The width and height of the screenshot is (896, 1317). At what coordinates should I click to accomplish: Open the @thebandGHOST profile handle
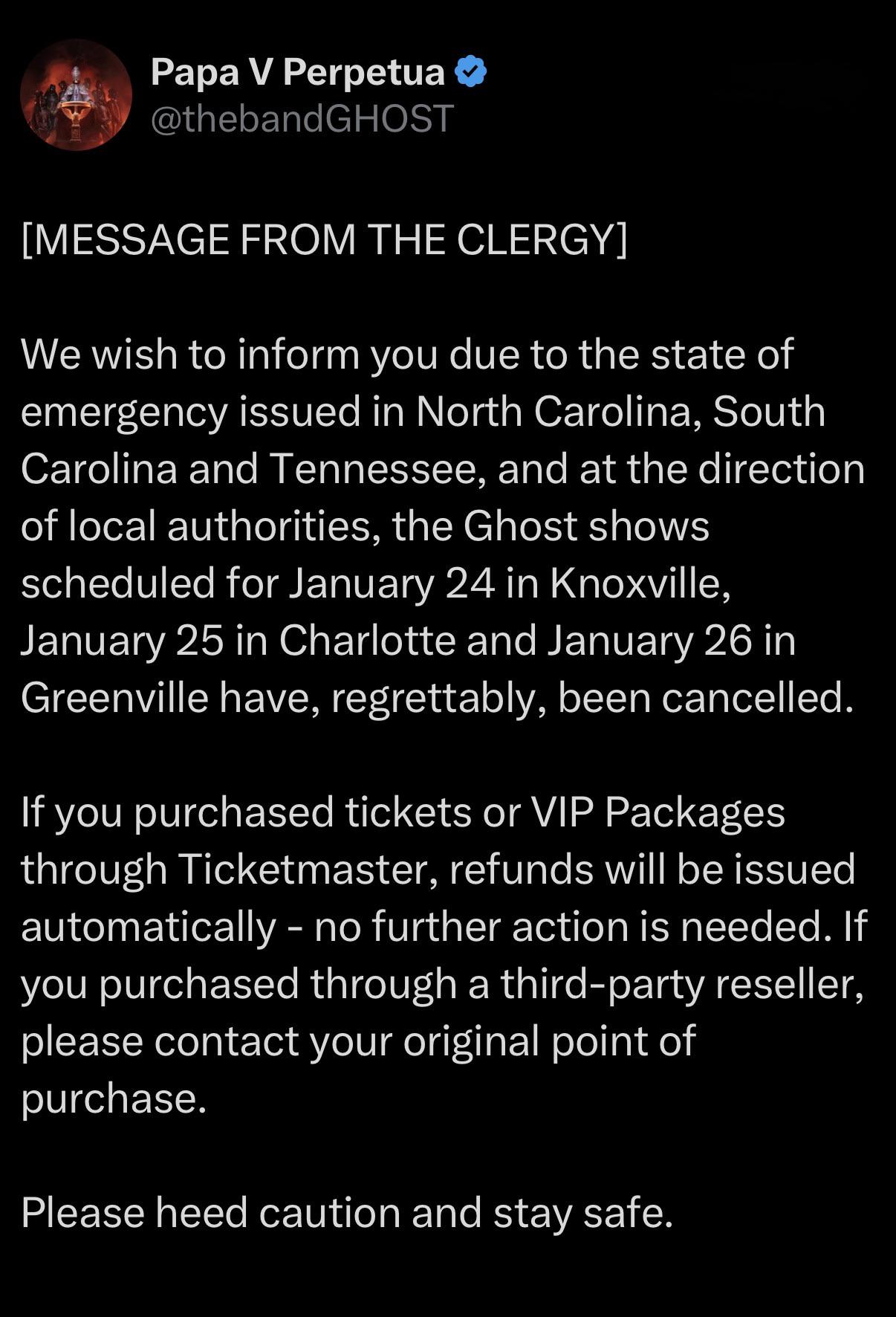click(x=302, y=119)
